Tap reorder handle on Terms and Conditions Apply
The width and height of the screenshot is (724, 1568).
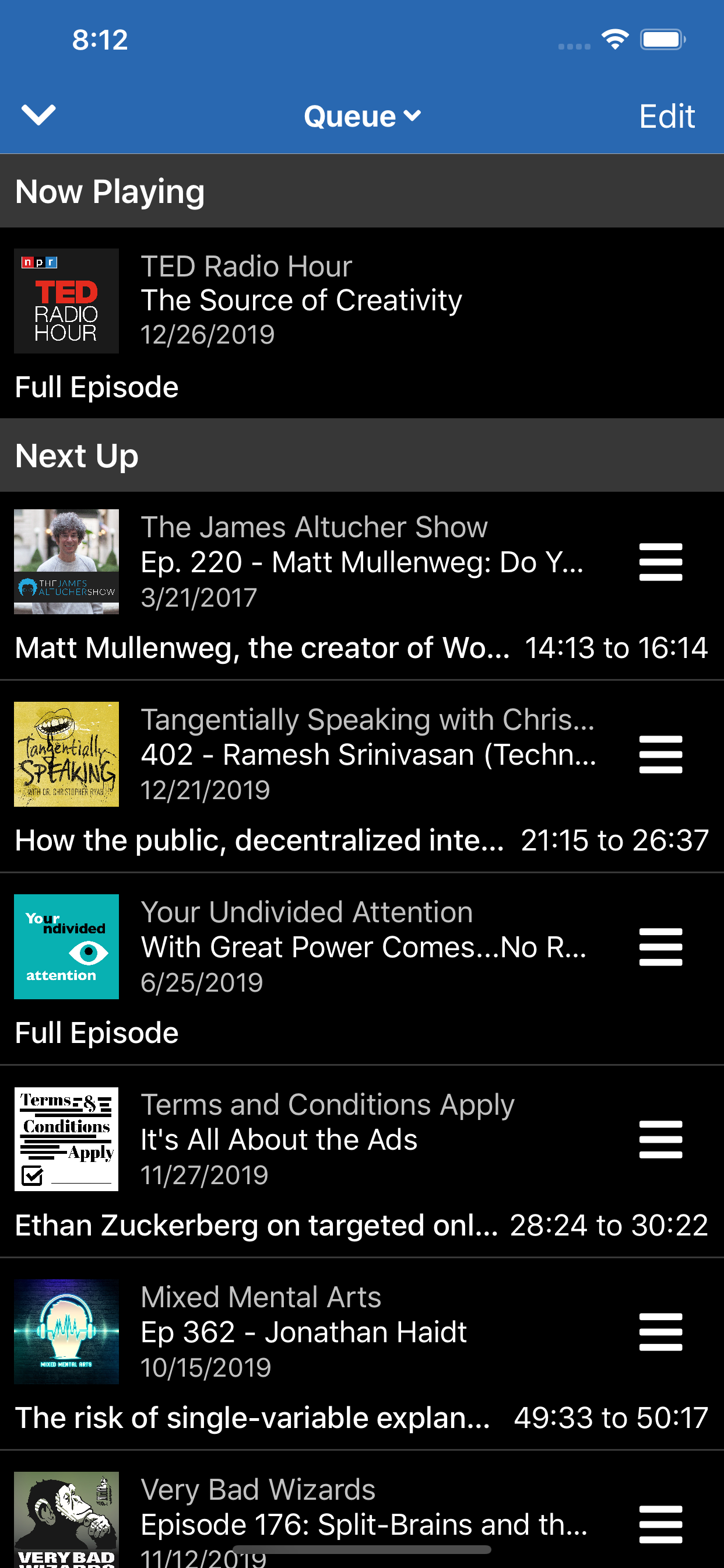pyautogui.click(x=660, y=1139)
